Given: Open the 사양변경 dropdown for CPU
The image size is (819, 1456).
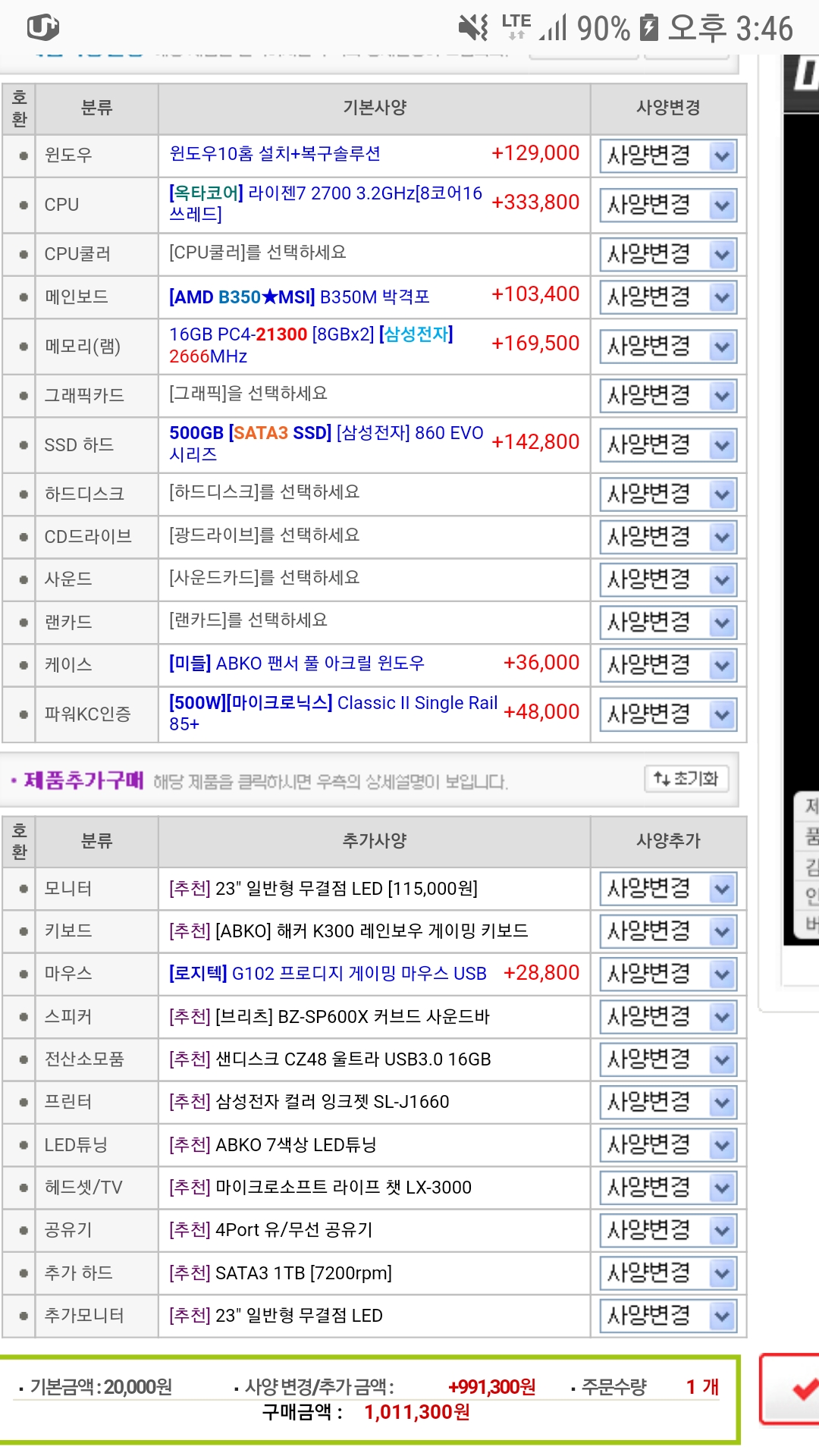Looking at the screenshot, I should (668, 206).
